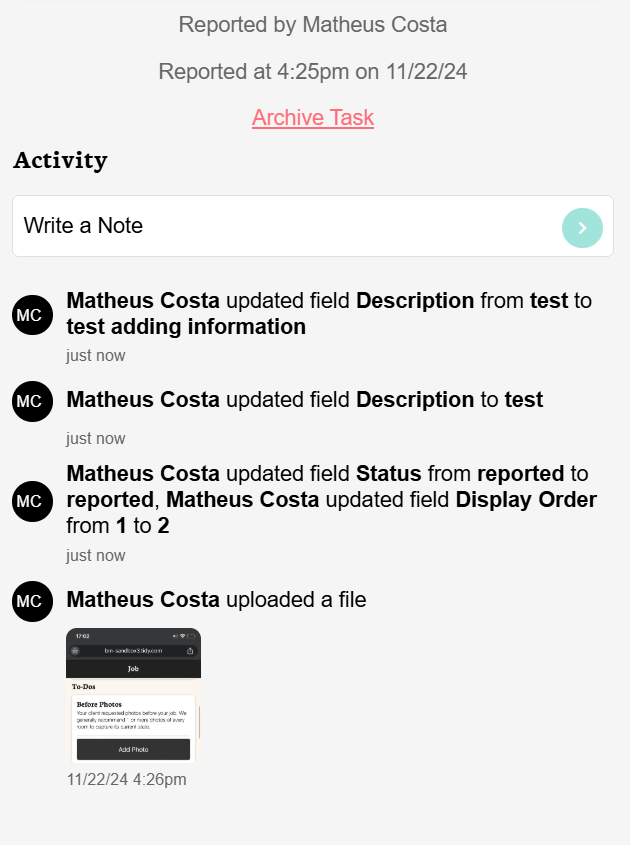
Task: Tap the Archive Task link
Action: (x=313, y=117)
